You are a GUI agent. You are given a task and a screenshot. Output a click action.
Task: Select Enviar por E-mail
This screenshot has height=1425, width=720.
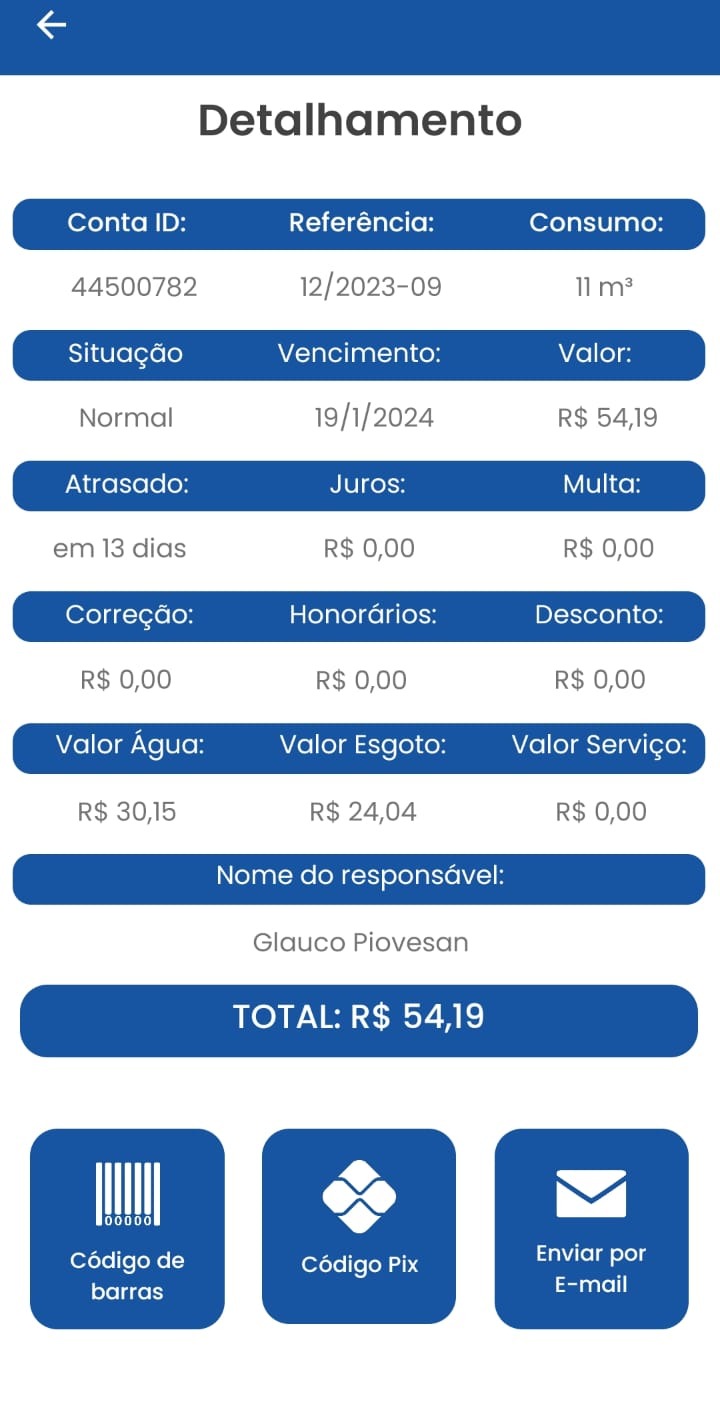(591, 1228)
